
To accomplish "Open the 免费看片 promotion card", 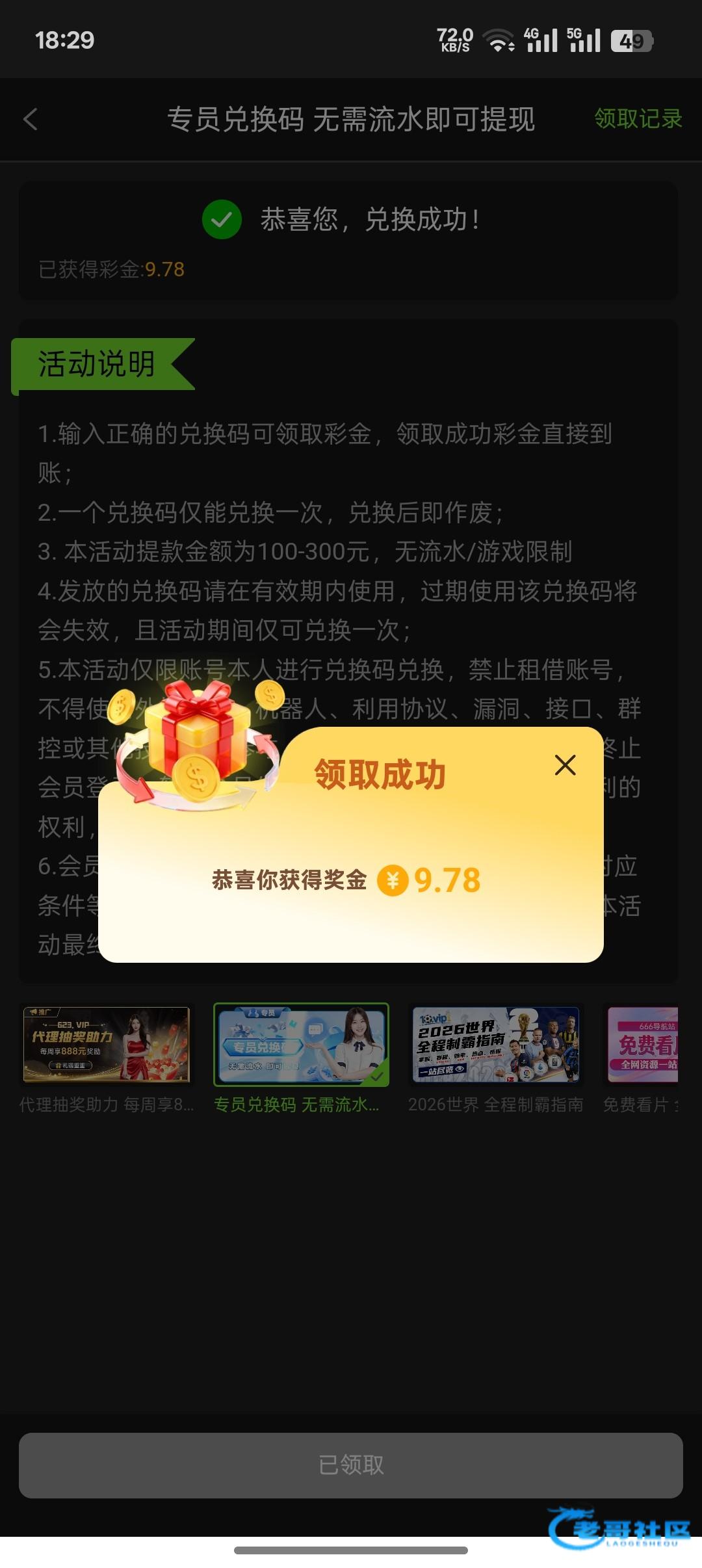I will (642, 1045).
